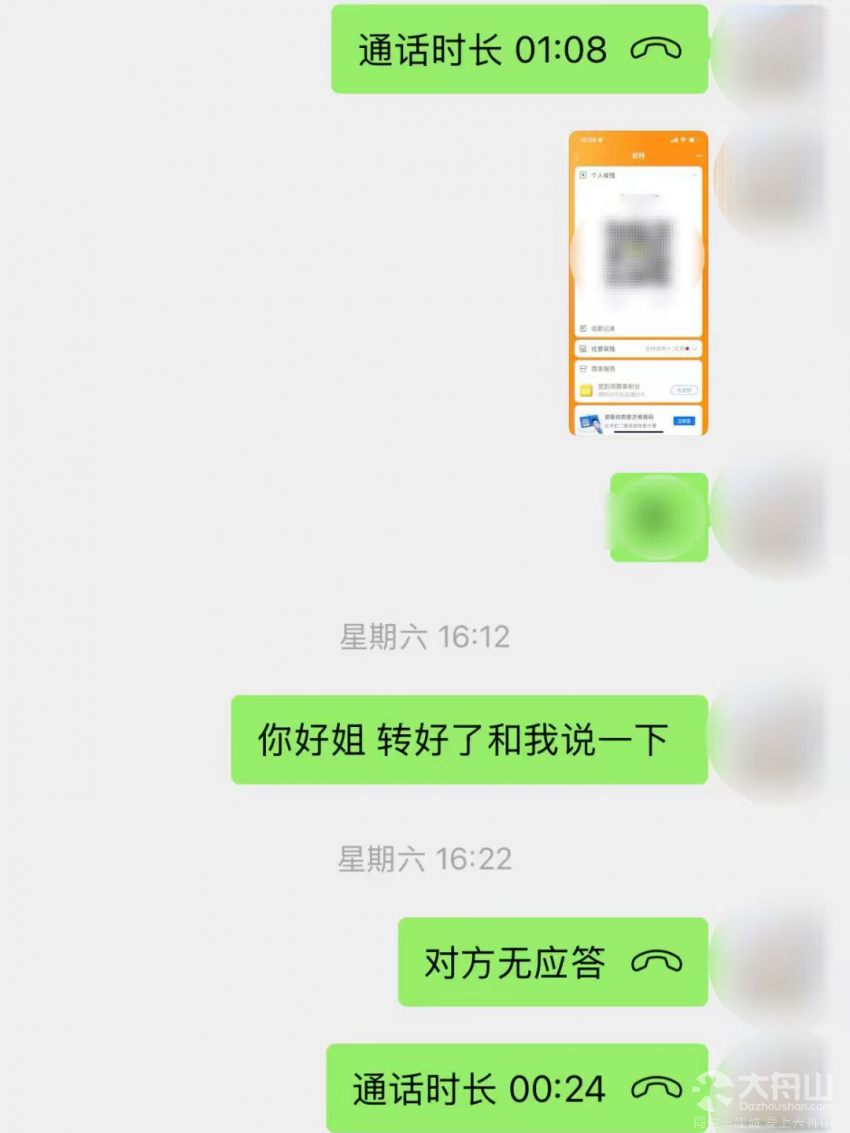Tap the 通话时长 01:08 call record
Image resolution: width=850 pixels, height=1133 pixels.
519,50
